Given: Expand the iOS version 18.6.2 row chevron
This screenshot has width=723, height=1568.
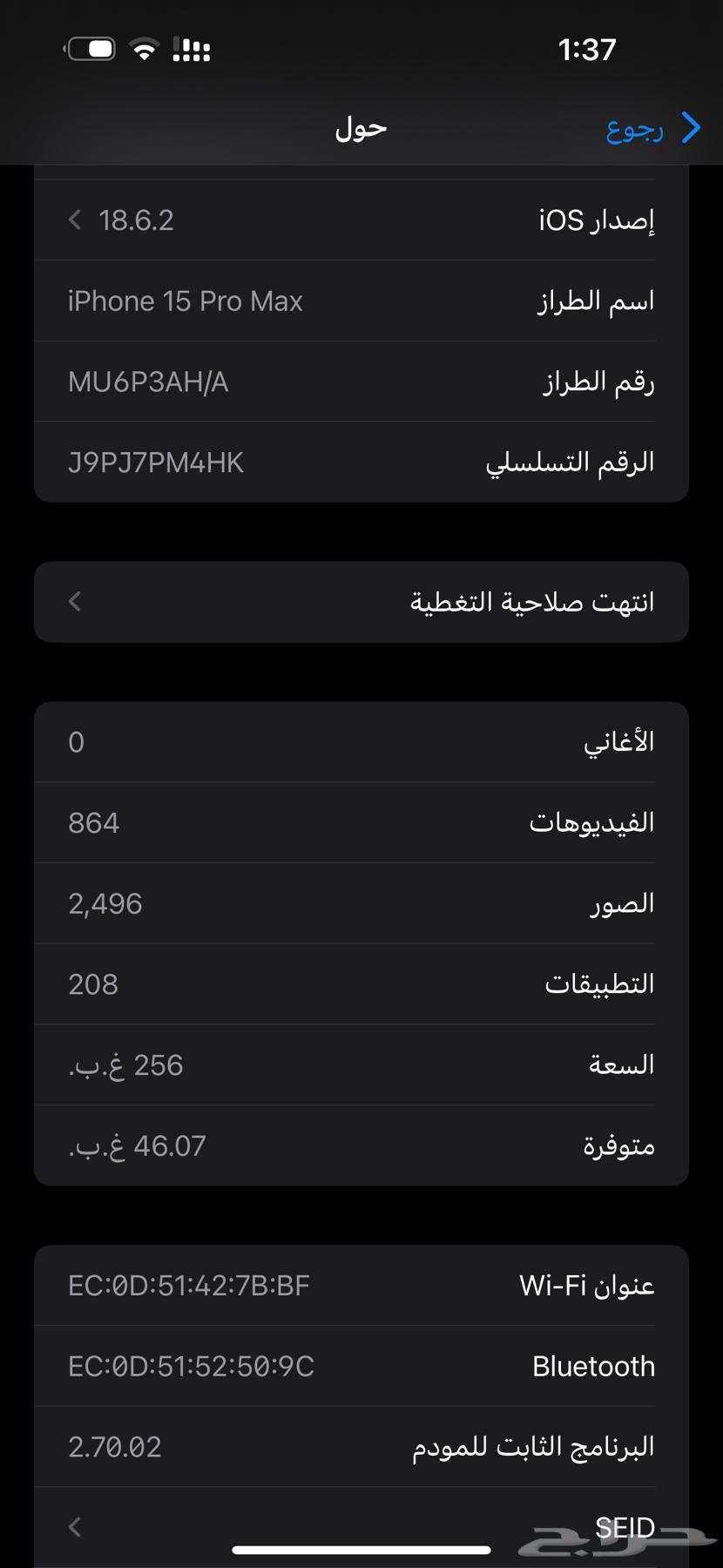Looking at the screenshot, I should [x=74, y=220].
